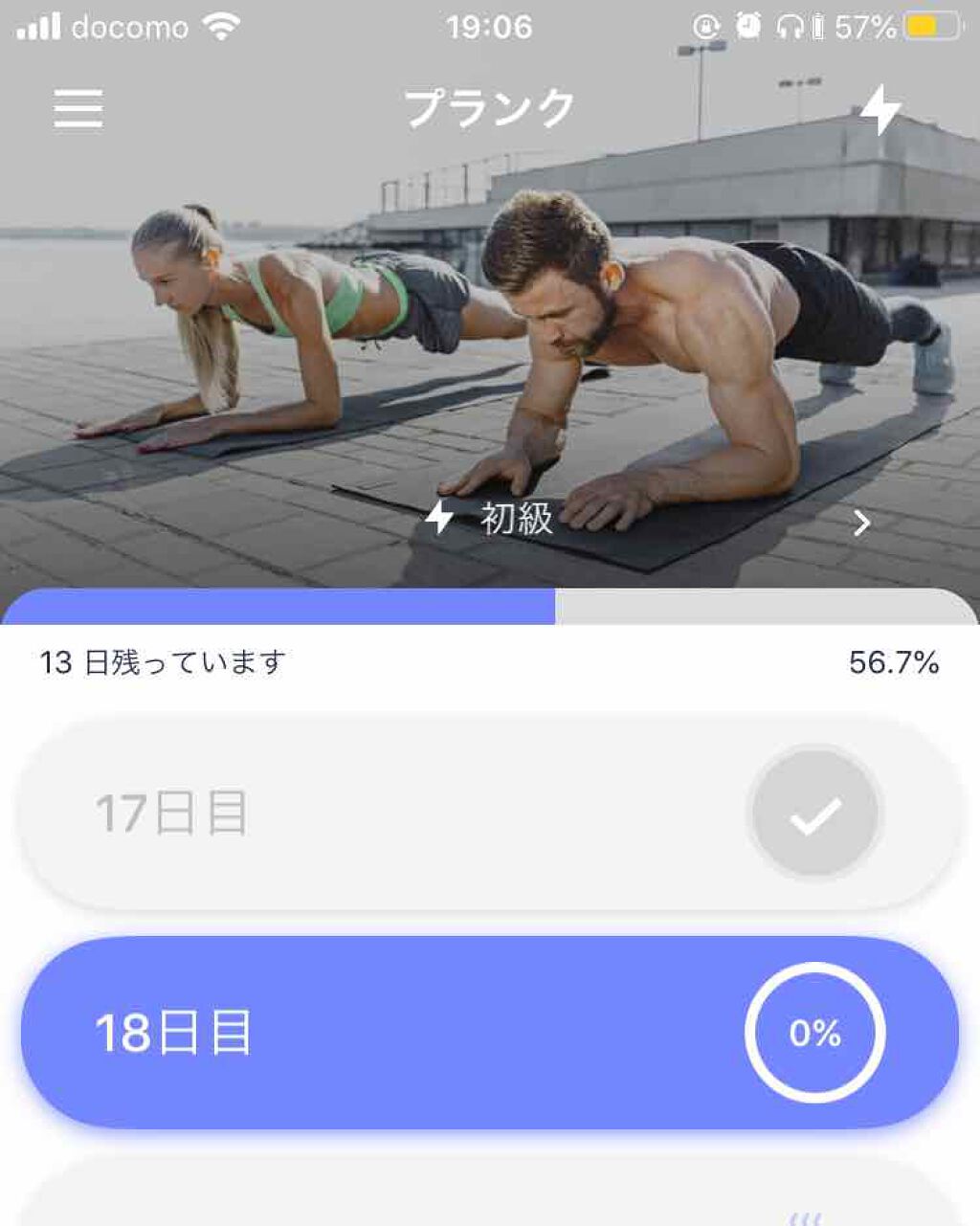The height and width of the screenshot is (1226, 980).
Task: Tap the Wi-Fi icon in status bar
Action: [221, 26]
